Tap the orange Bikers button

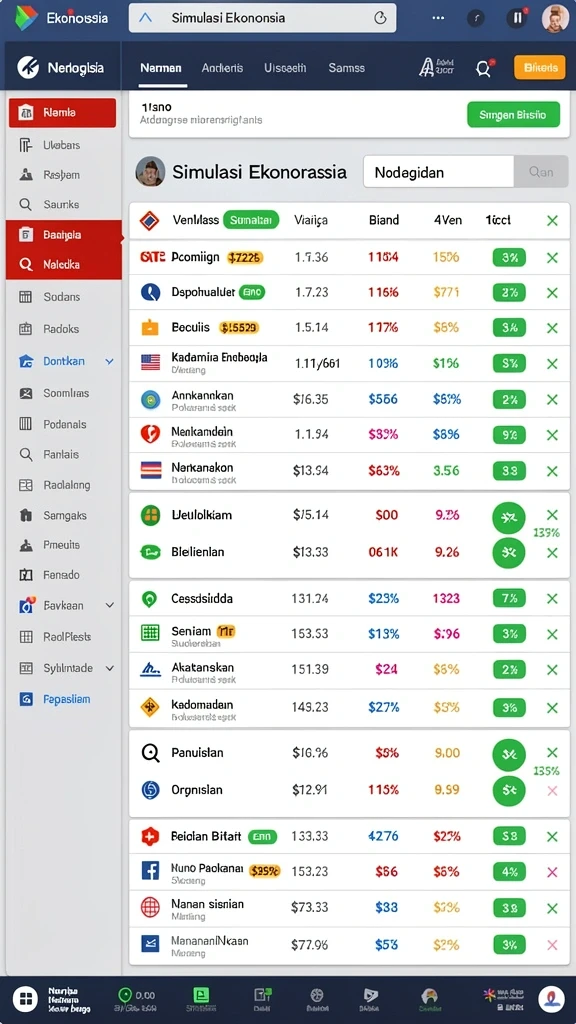click(x=539, y=67)
